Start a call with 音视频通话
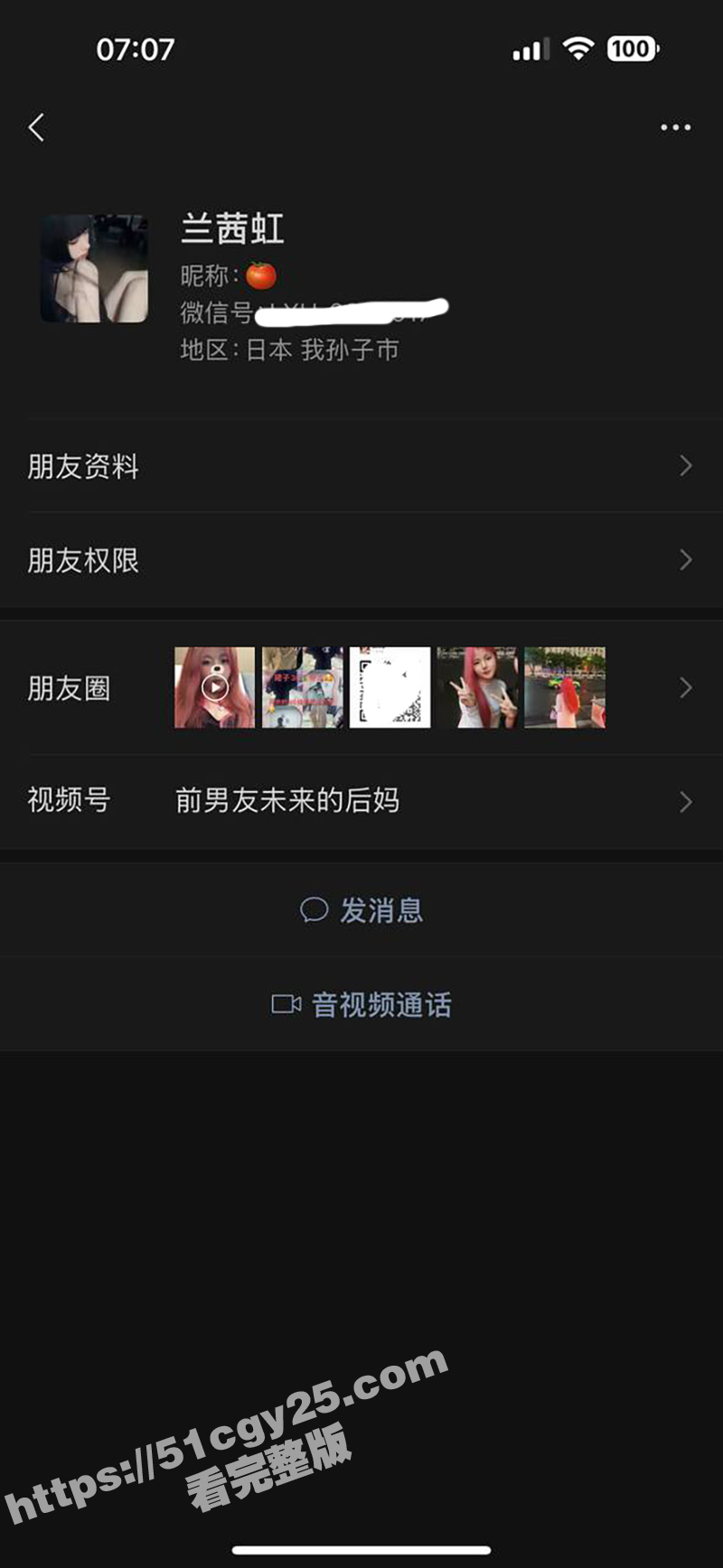Viewport: 723px width, 1568px height. (x=361, y=1004)
